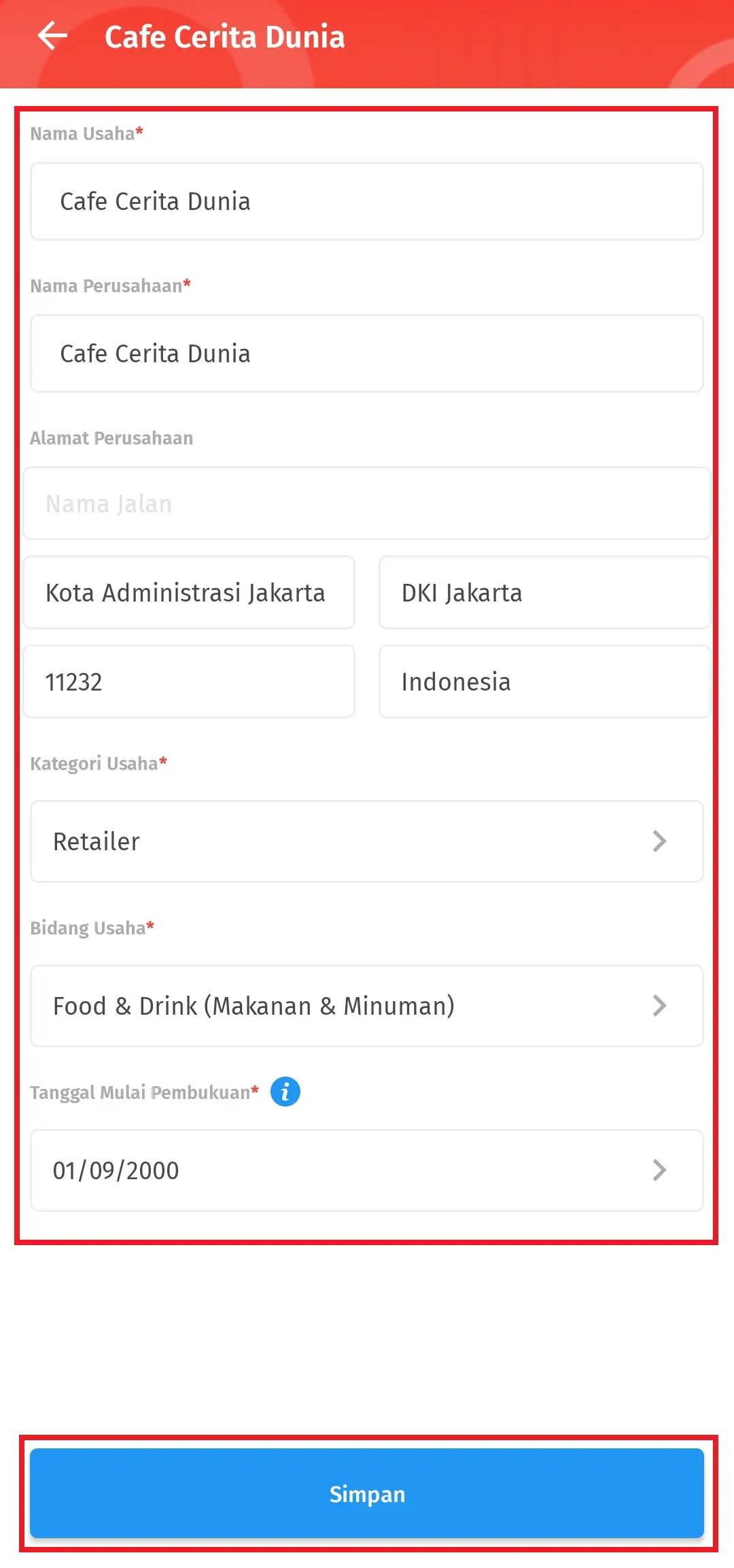Tap the chevron beside the booking start date
The width and height of the screenshot is (734, 1568).
(x=659, y=1170)
